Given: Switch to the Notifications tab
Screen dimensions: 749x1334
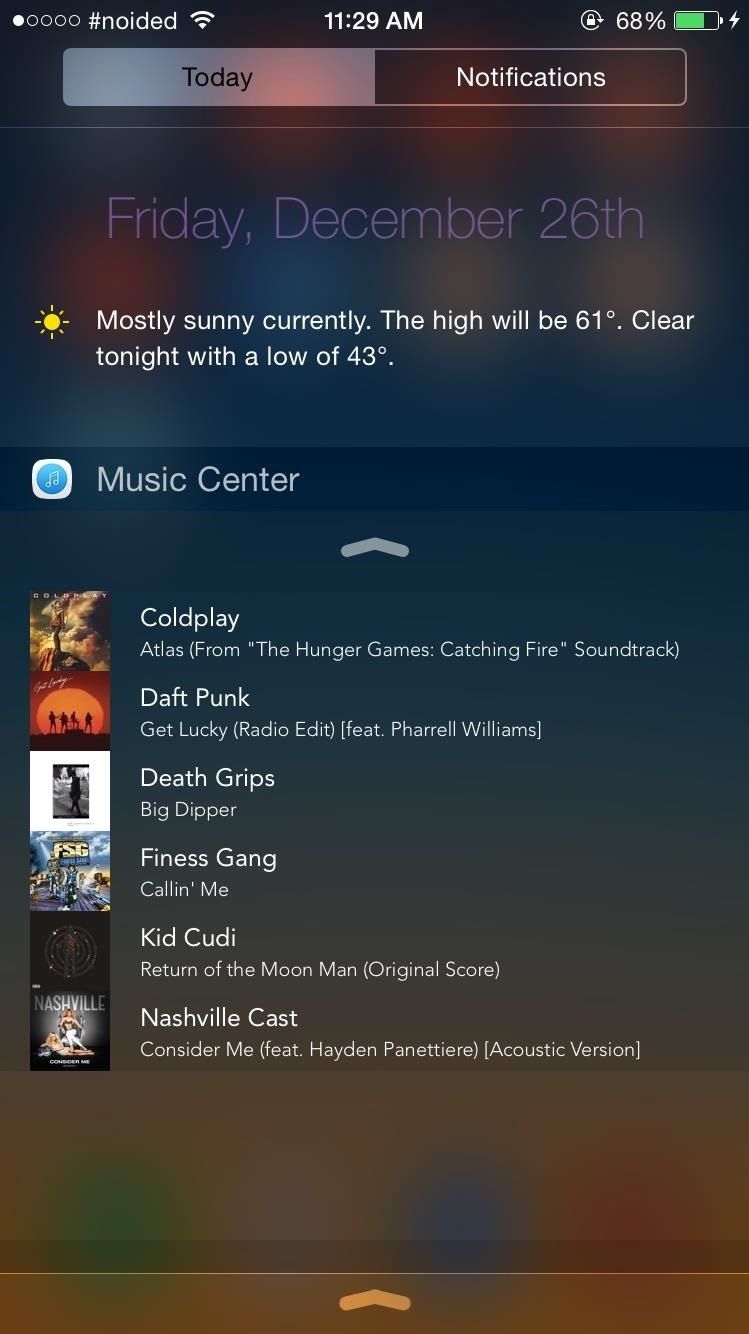Looking at the screenshot, I should point(530,77).
